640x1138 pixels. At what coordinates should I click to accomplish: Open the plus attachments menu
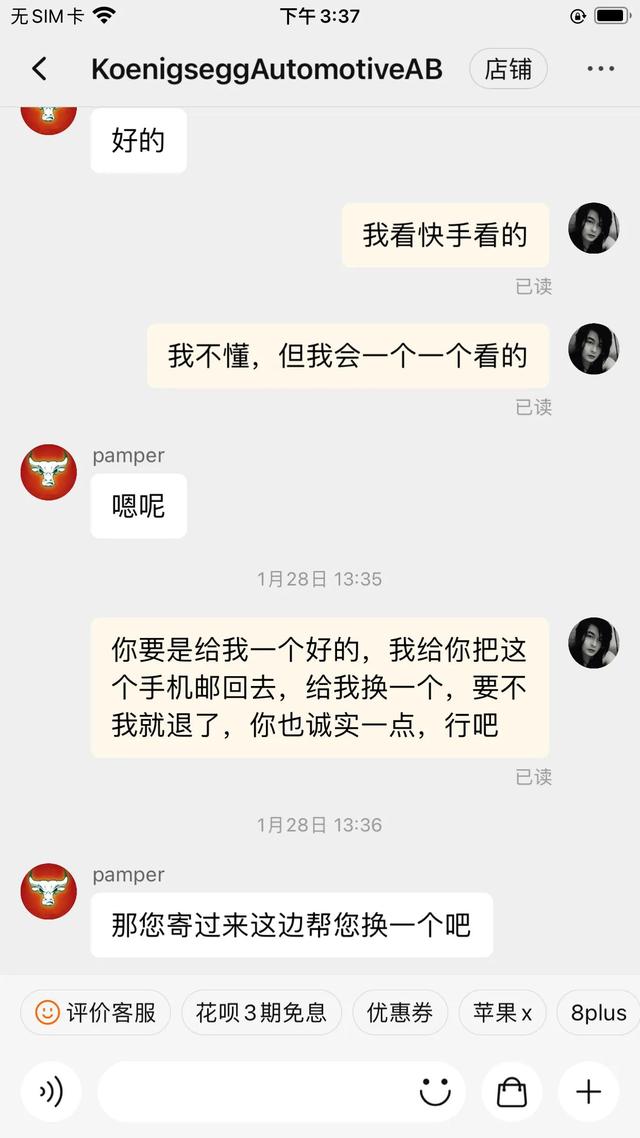589,1092
